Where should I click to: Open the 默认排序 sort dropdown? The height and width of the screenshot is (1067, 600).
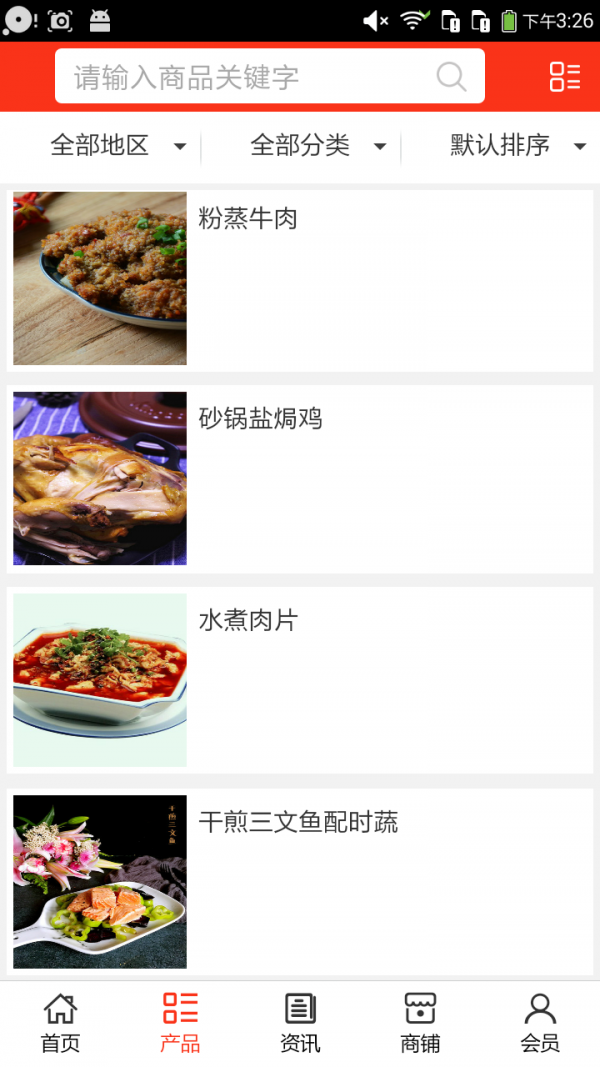(x=517, y=146)
